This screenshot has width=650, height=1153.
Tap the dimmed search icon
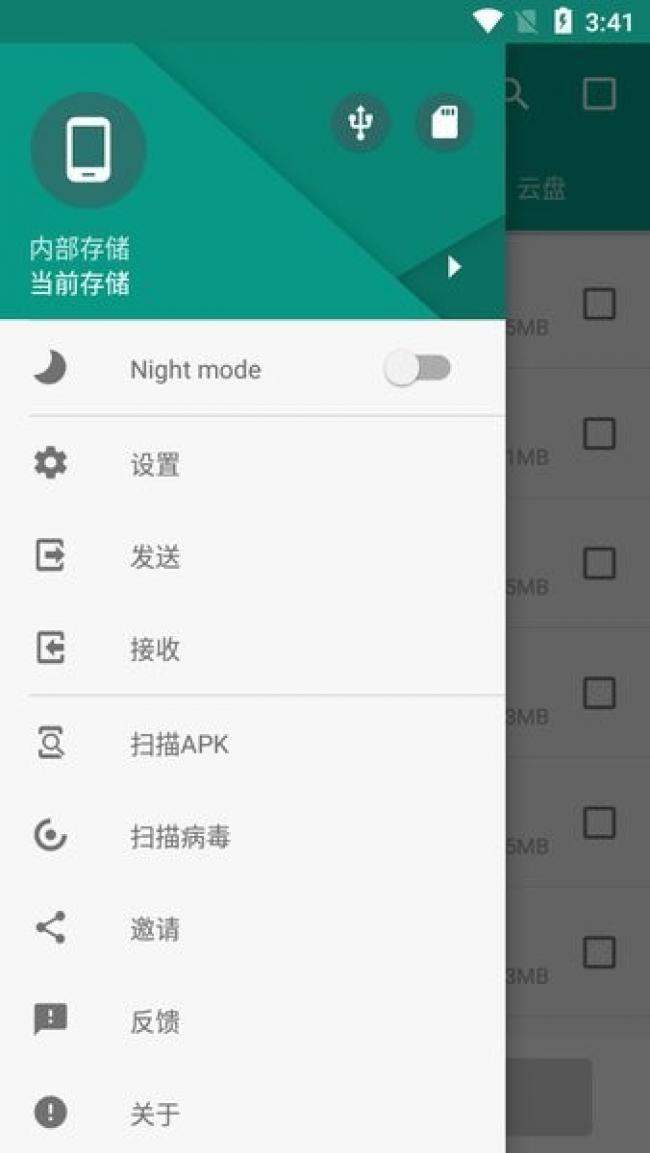point(517,94)
